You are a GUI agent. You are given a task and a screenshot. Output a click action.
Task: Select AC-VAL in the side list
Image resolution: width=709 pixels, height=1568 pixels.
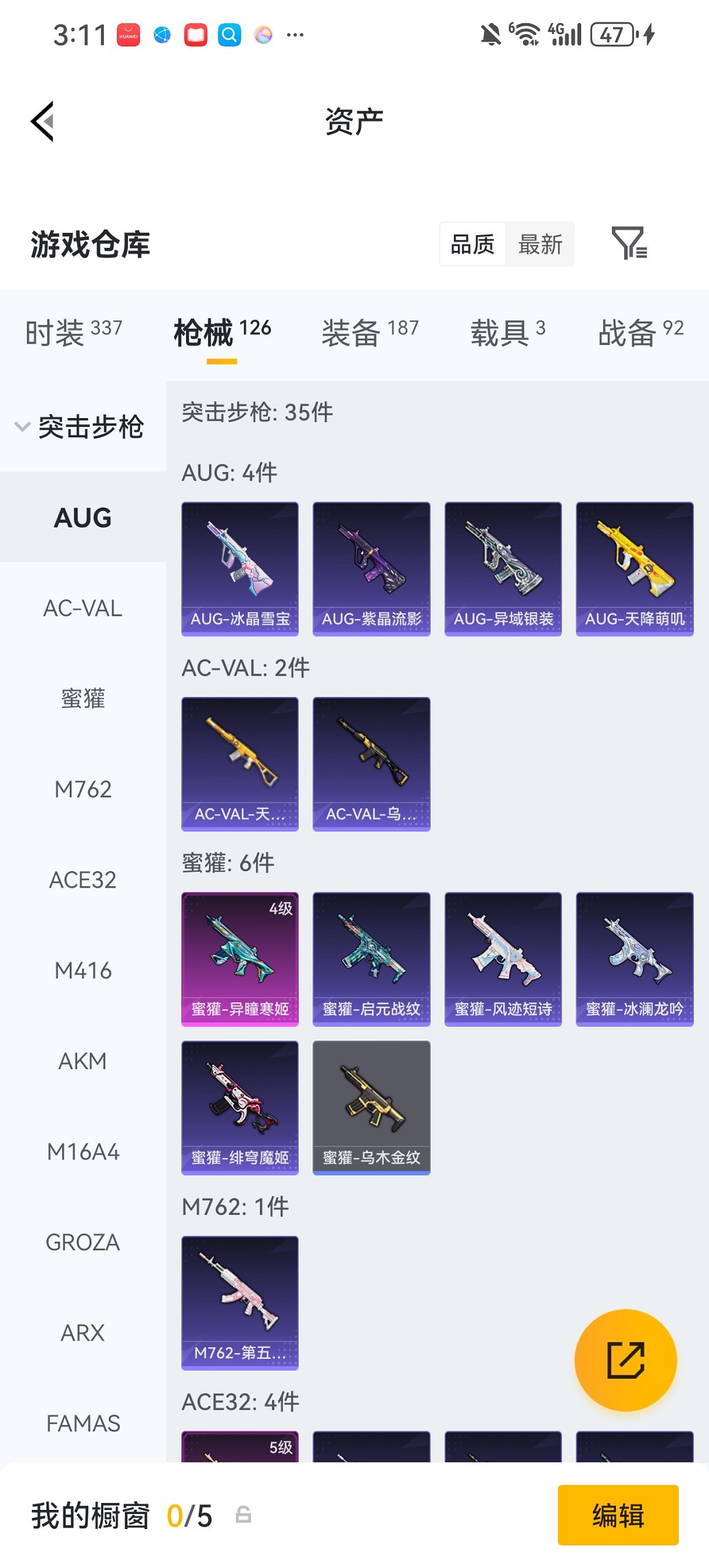coord(83,608)
